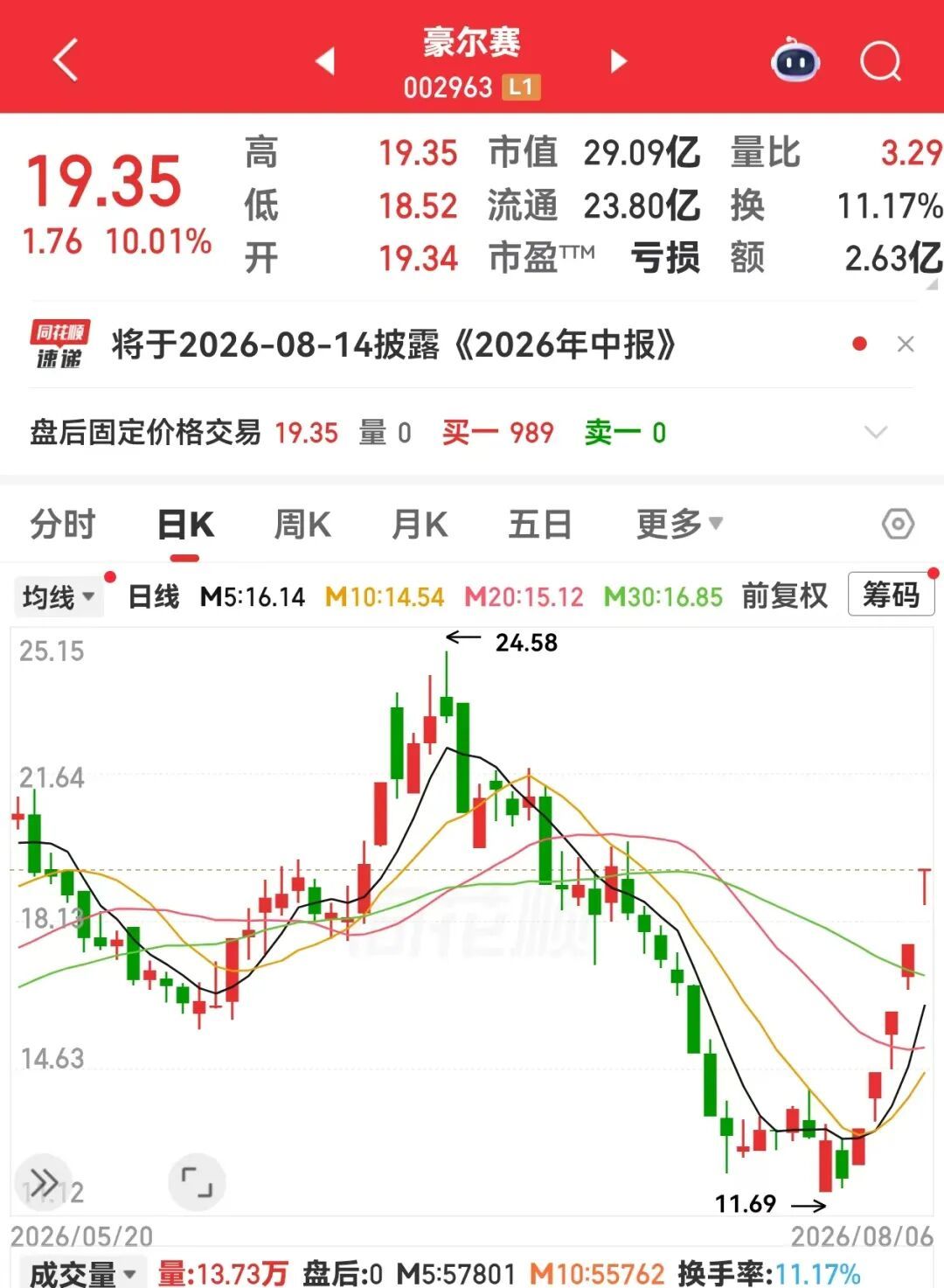Open the 2026年中报 disclosure notice
Screen dimensions: 944x1288
(393, 345)
